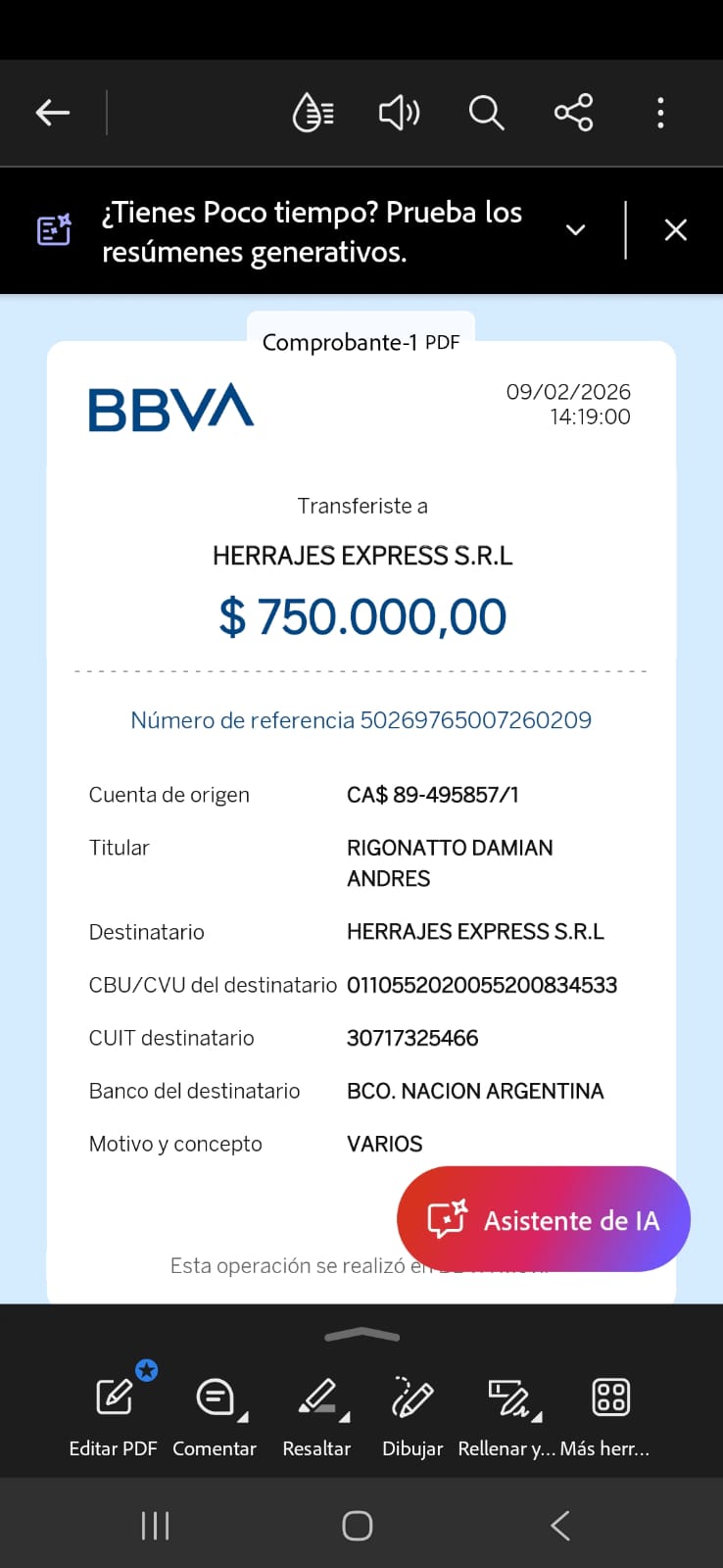The height and width of the screenshot is (1568, 723).
Task: Choose Editar PDF tool
Action: click(x=114, y=1411)
